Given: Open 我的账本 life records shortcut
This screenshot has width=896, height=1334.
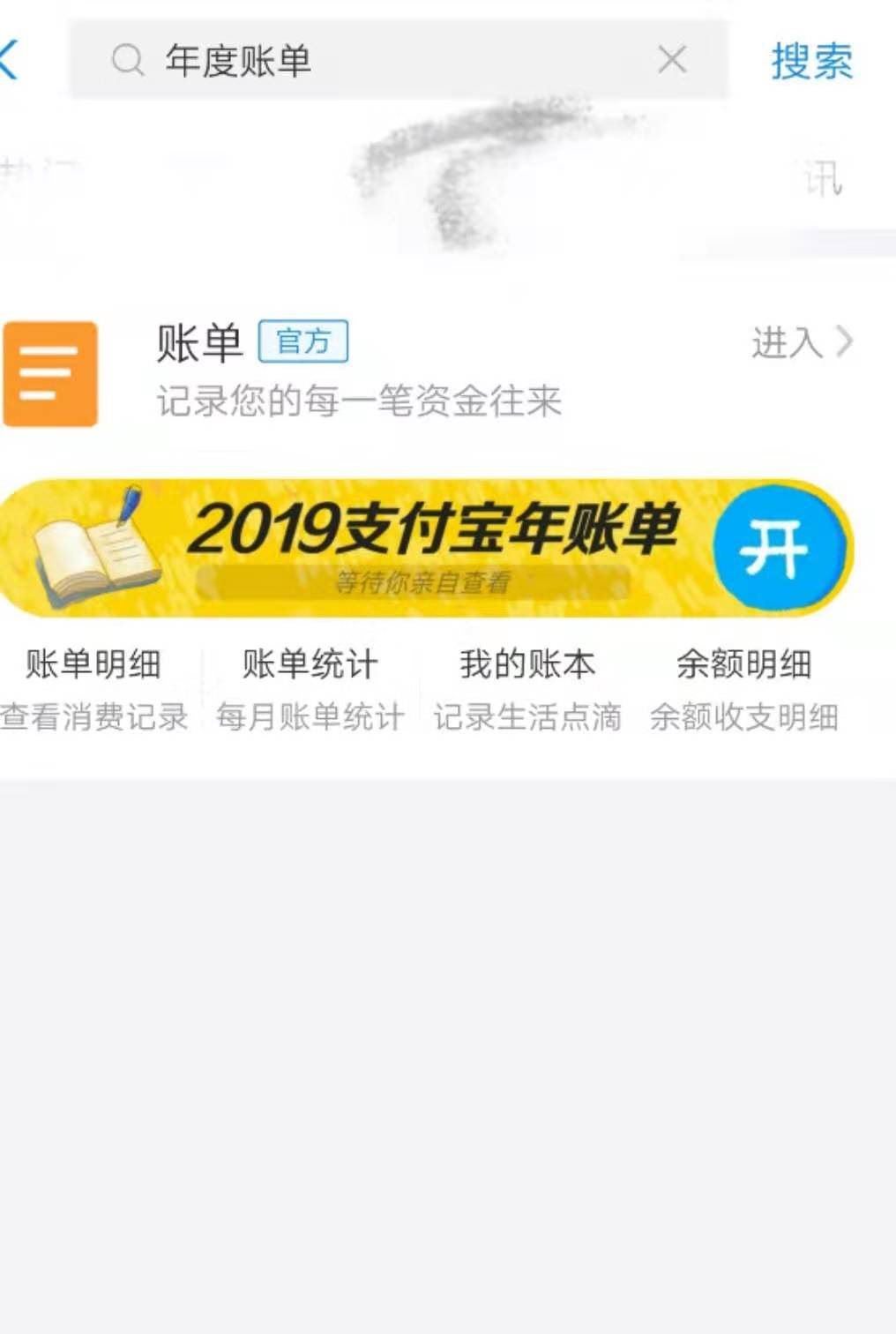Looking at the screenshot, I should click(527, 666).
